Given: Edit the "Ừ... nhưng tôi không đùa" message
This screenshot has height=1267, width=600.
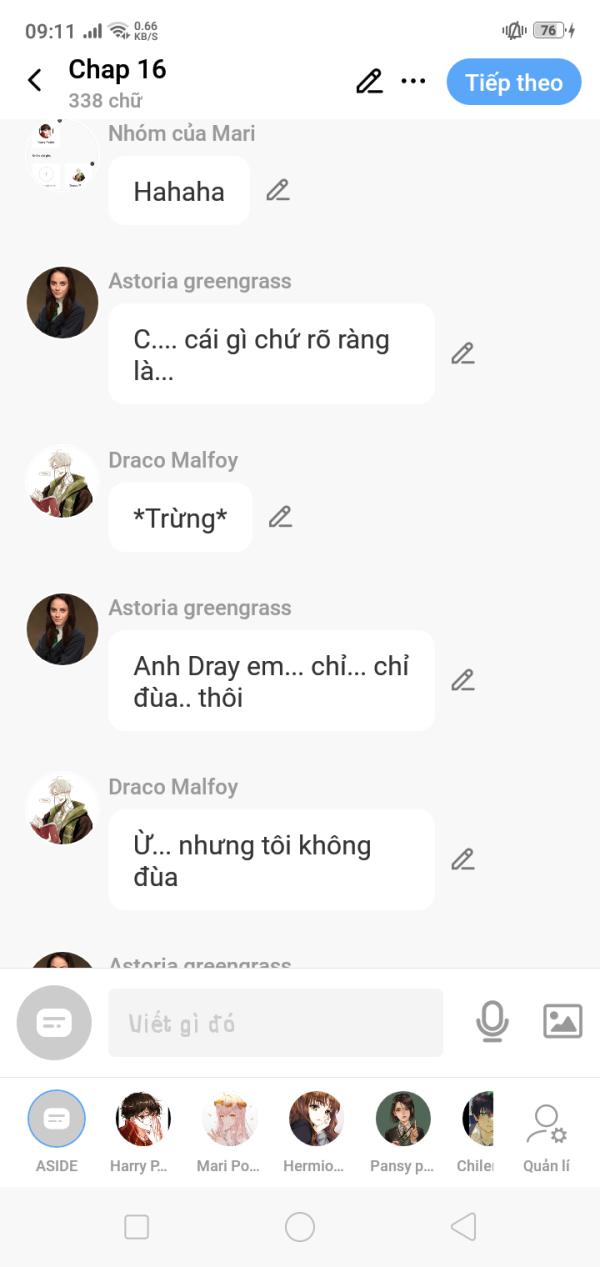Looking at the screenshot, I should pos(462,859).
